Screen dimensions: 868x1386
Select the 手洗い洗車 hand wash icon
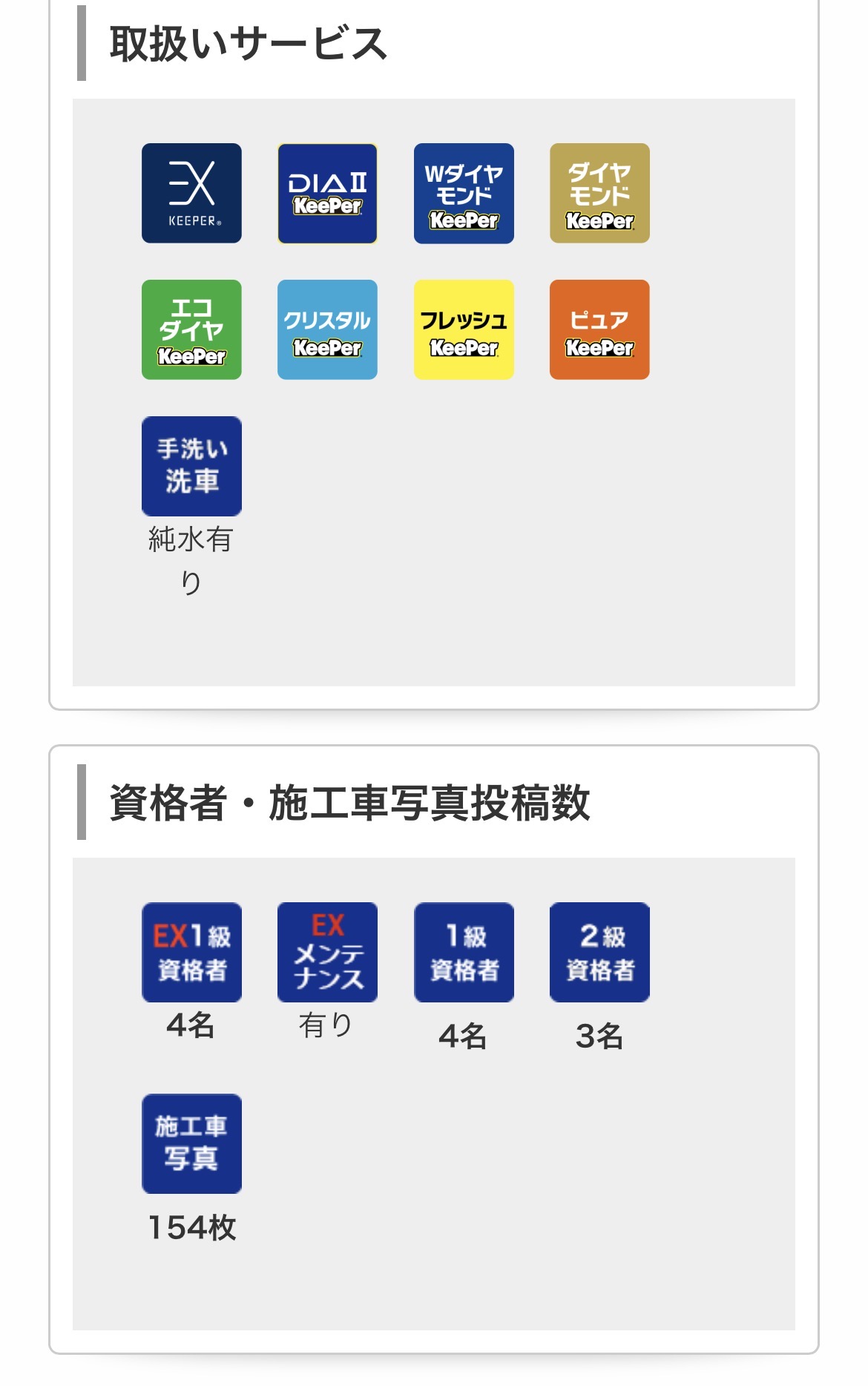191,465
